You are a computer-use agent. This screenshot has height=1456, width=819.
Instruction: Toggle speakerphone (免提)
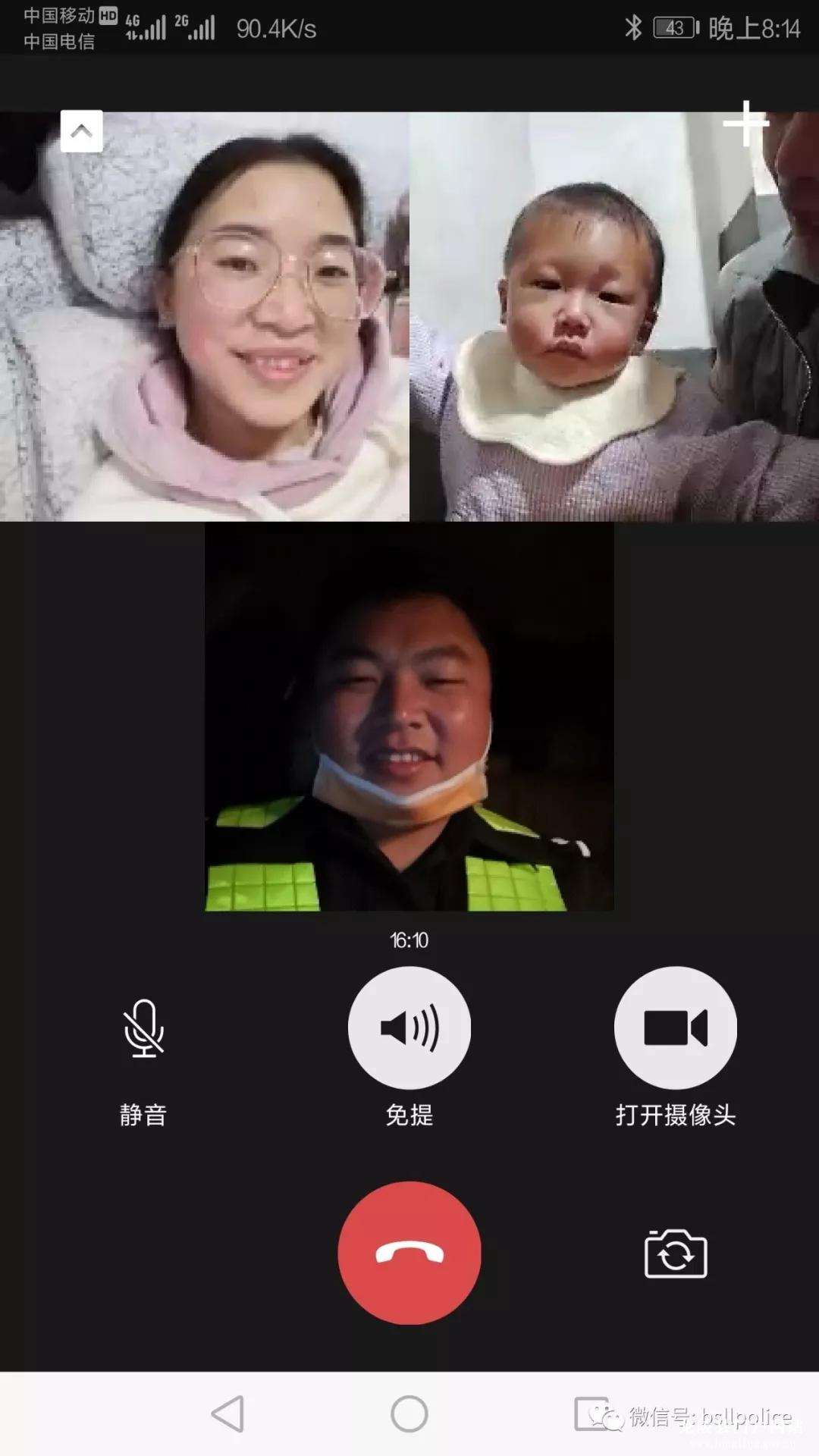coord(409,1028)
